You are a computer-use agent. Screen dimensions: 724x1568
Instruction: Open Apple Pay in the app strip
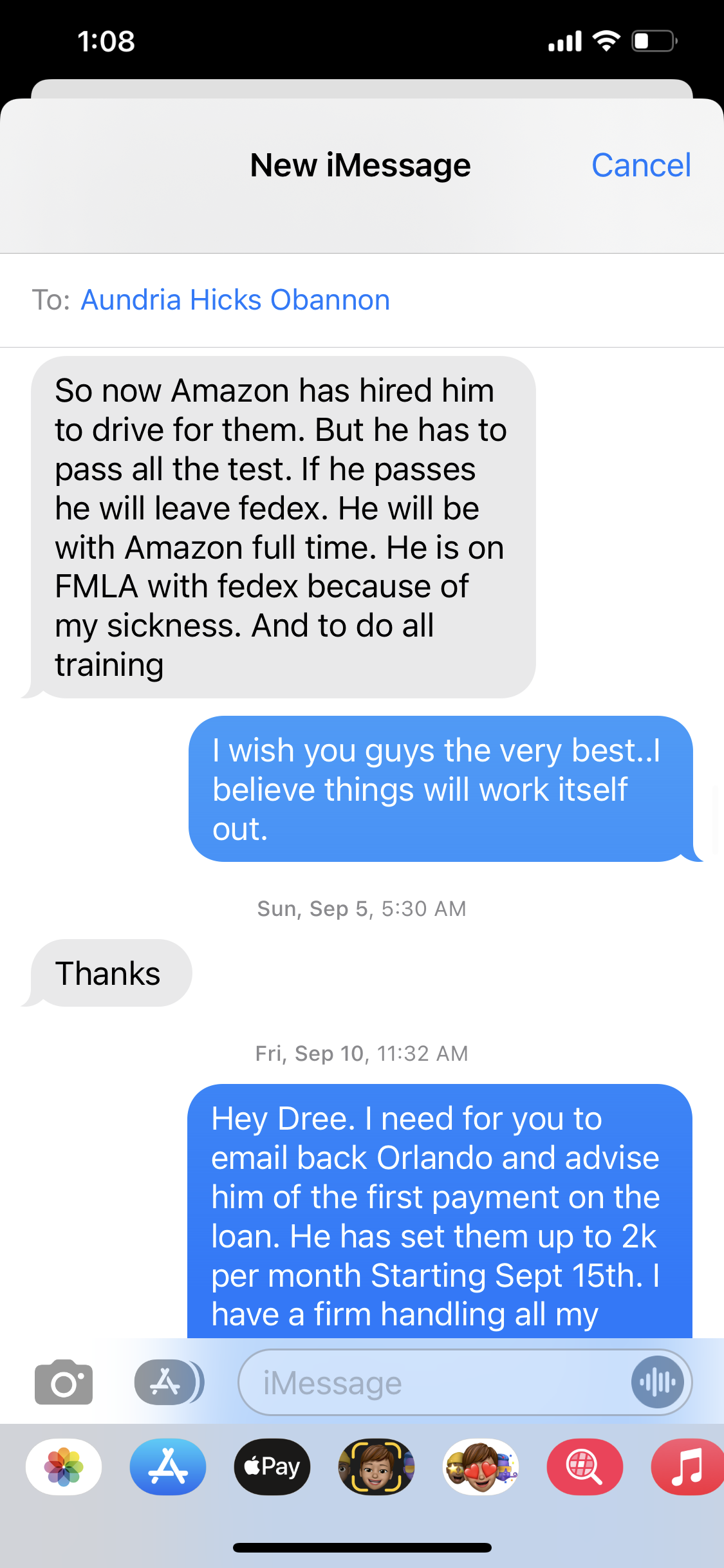[x=272, y=1467]
